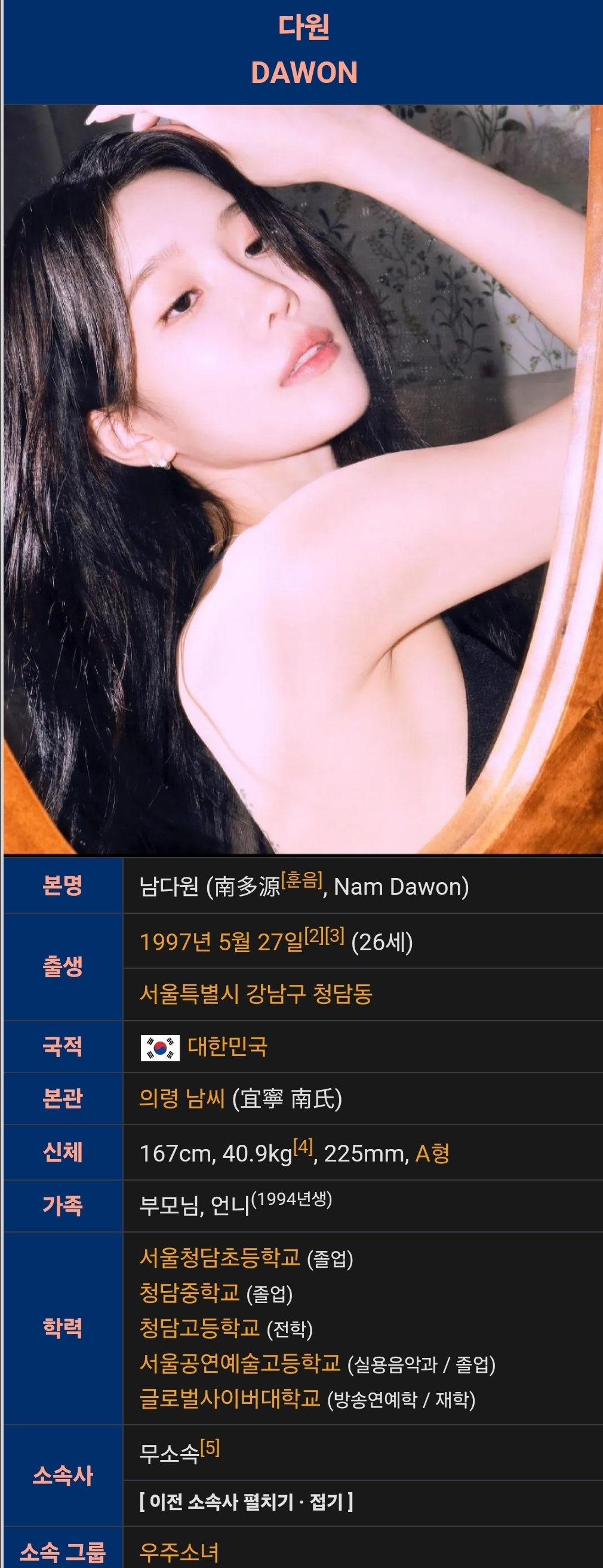Screen dimensions: 603x1568
Task: View the 훈음 footnote beside the hanja name
Action: click(301, 880)
